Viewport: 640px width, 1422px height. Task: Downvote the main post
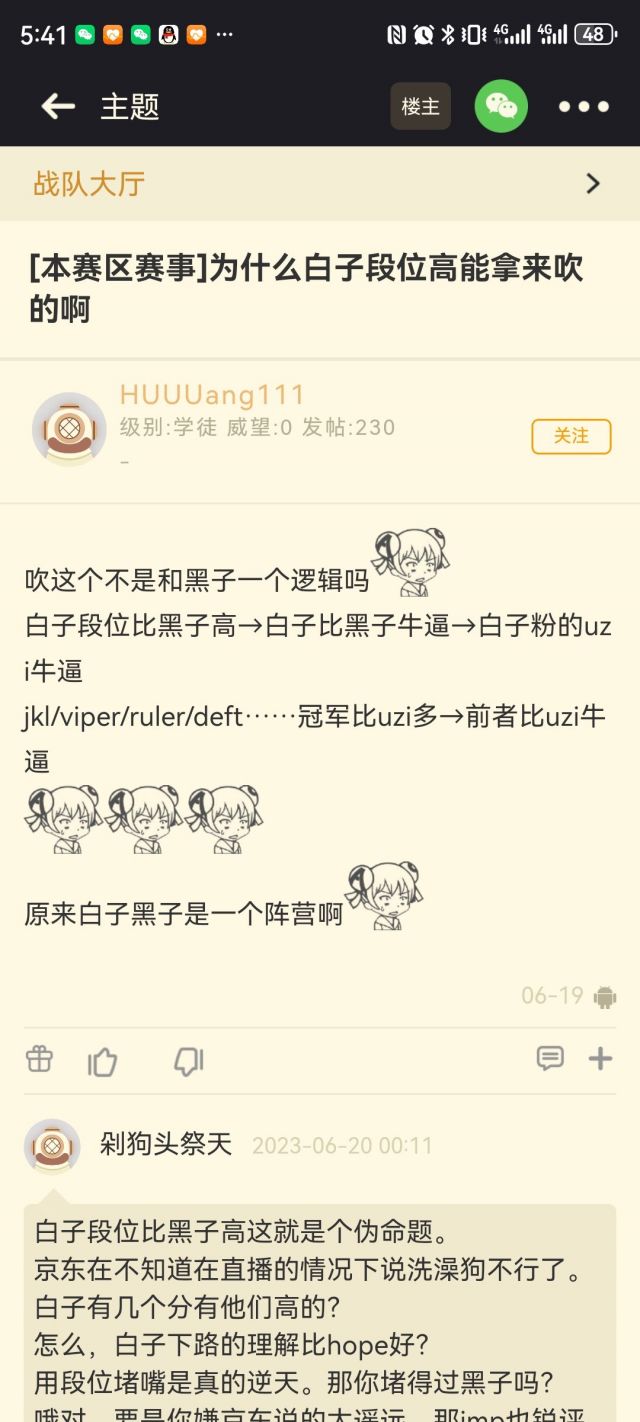click(189, 1062)
